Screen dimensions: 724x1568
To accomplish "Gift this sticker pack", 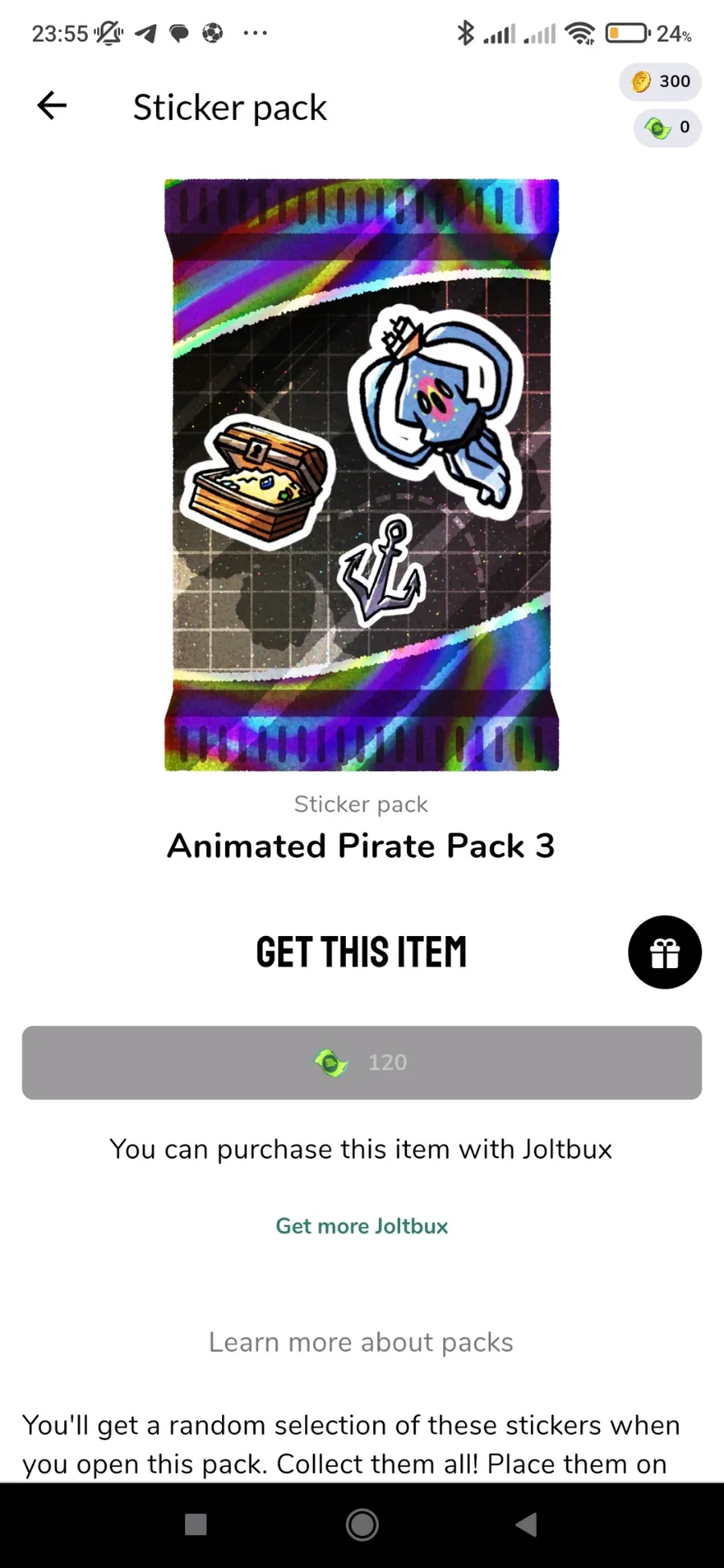I will [x=664, y=952].
